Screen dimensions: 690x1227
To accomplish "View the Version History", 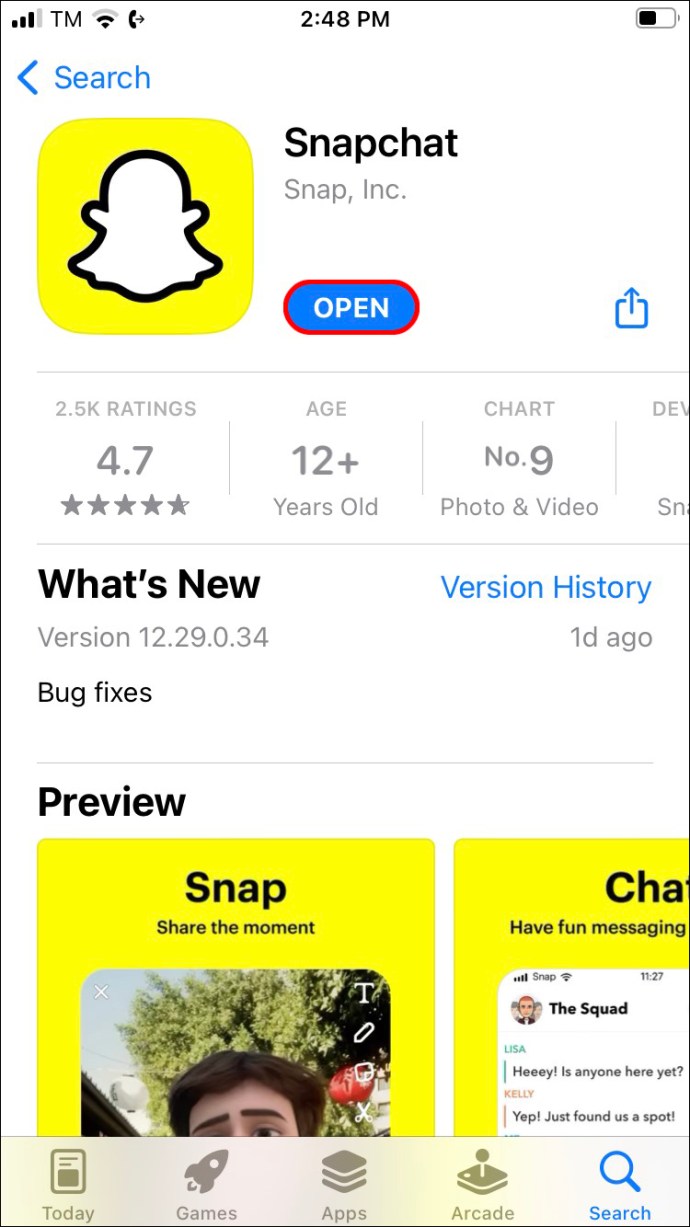I will pos(546,587).
